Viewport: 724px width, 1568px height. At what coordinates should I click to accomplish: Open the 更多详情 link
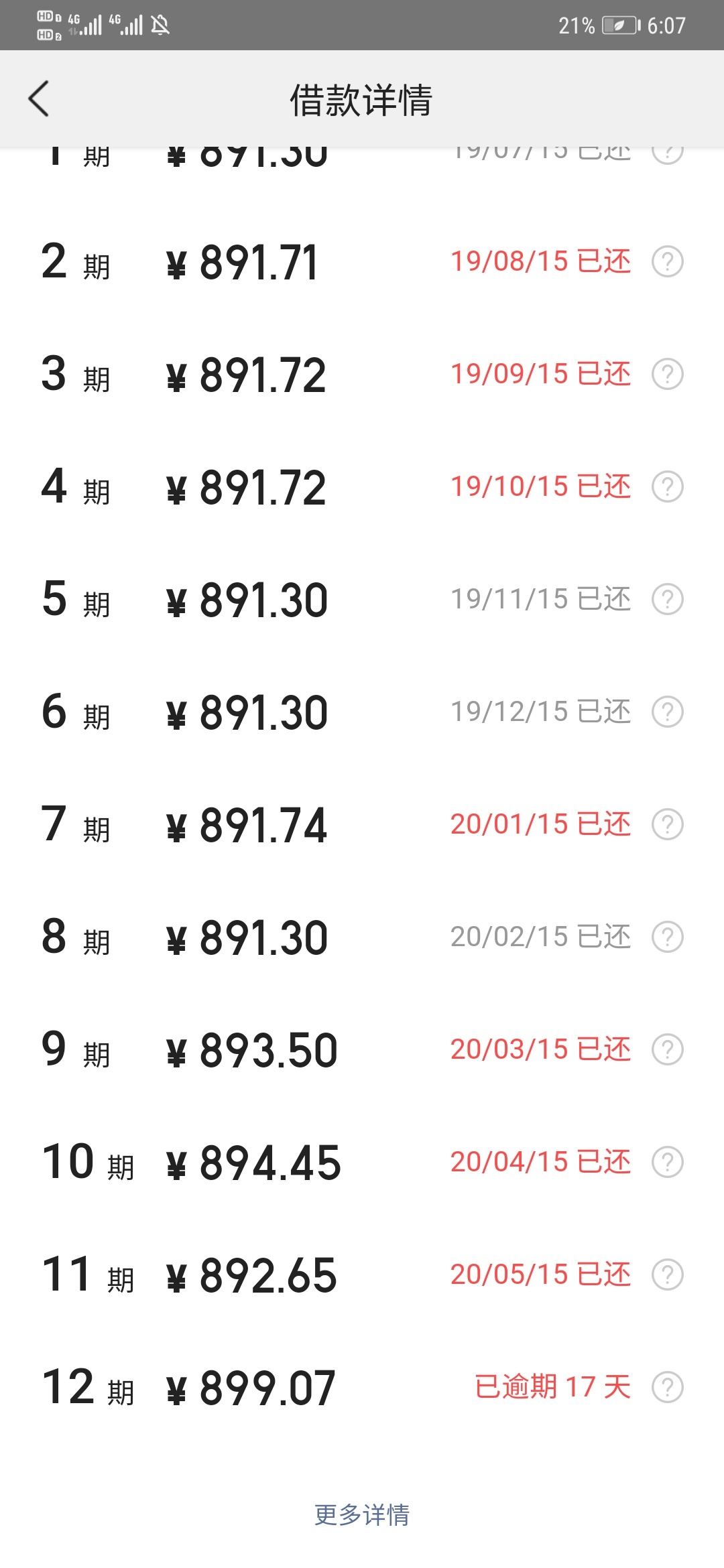(362, 1514)
